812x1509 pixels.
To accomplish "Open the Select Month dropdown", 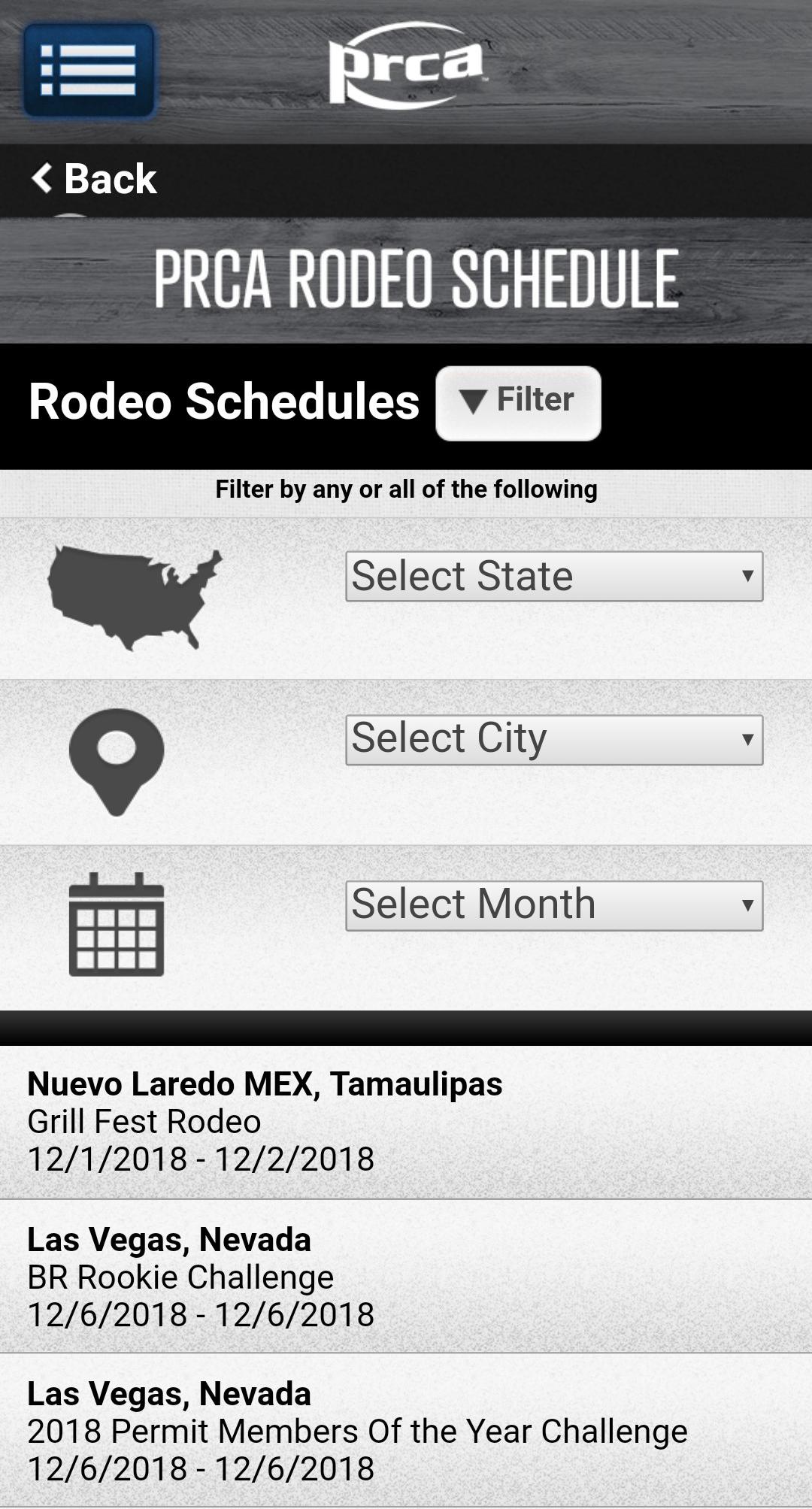I will [x=554, y=905].
